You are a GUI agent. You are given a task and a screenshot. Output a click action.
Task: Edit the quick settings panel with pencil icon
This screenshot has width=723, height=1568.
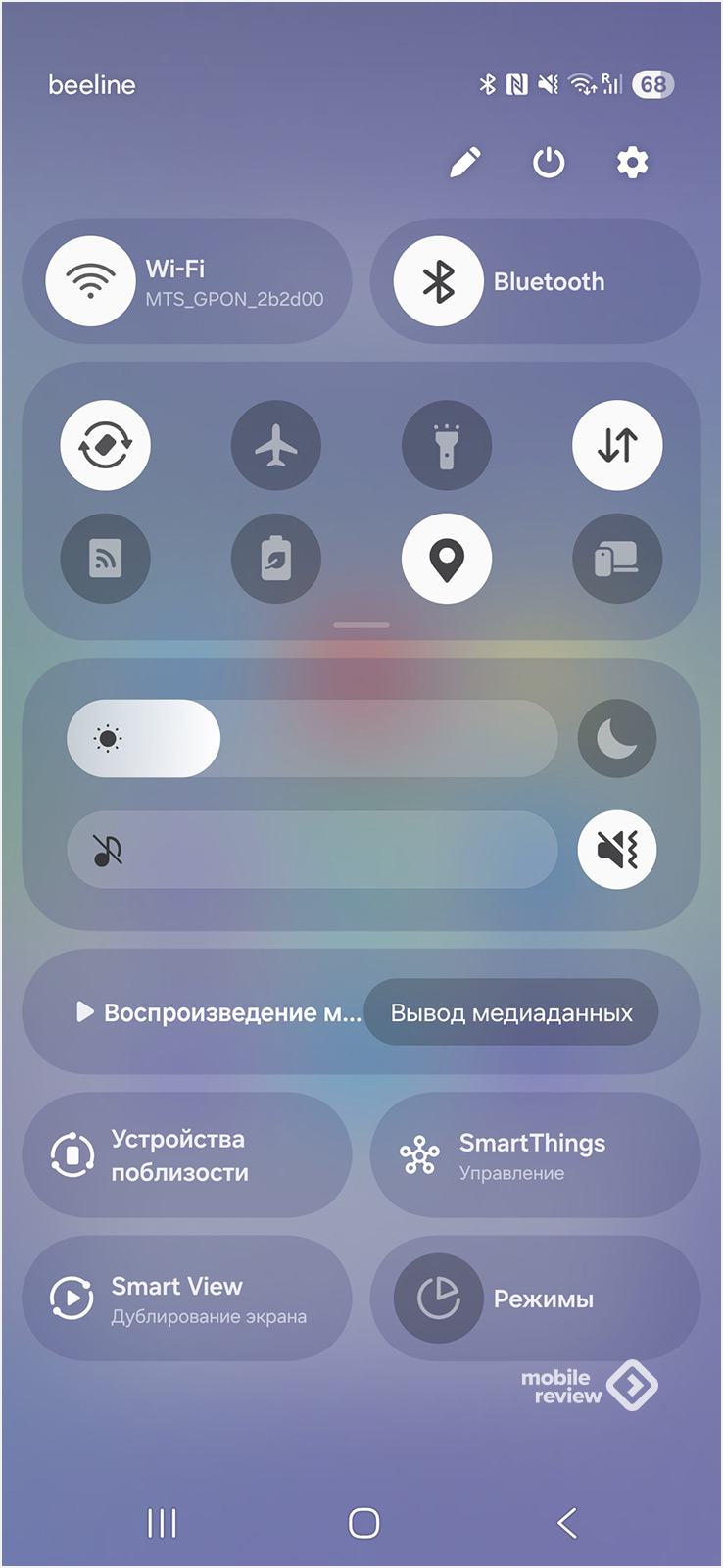click(465, 163)
